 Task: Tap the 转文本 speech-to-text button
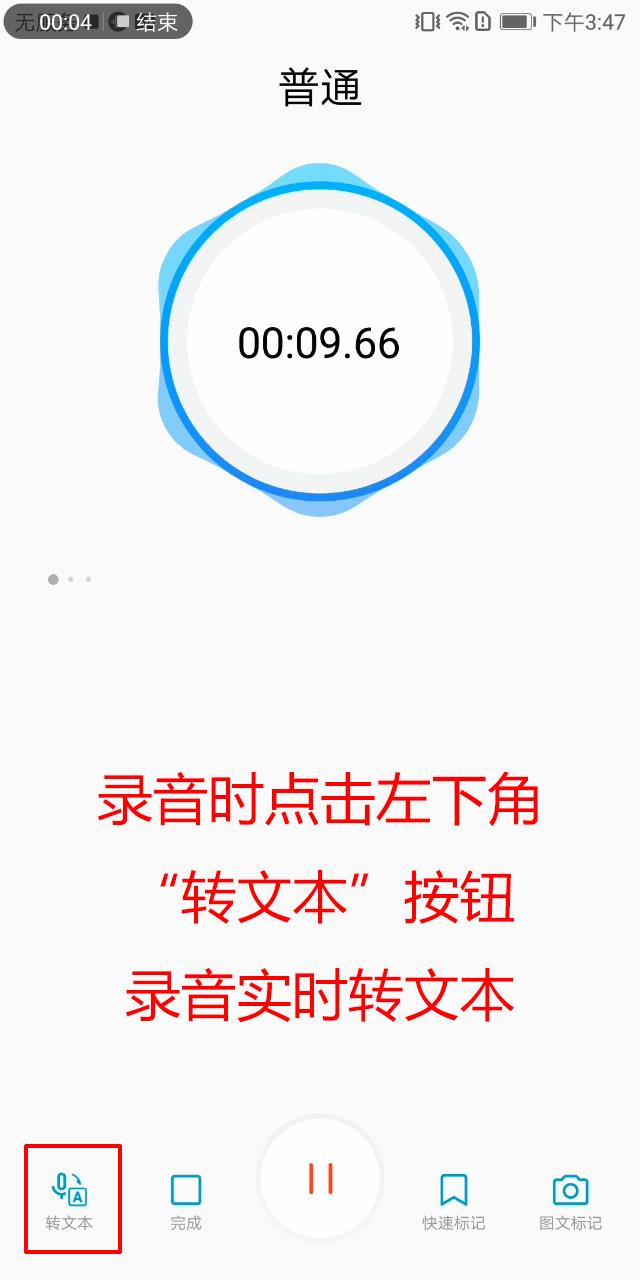click(70, 1199)
